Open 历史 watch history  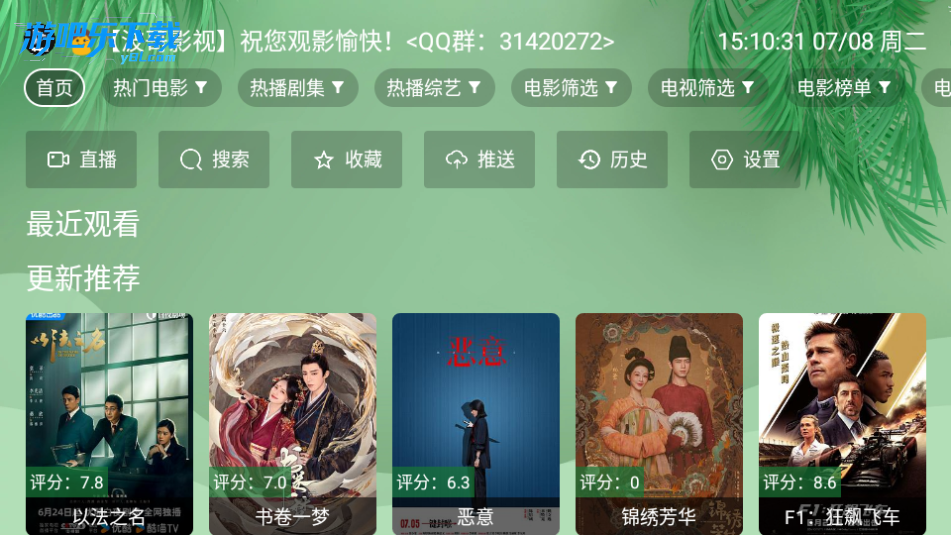click(612, 159)
